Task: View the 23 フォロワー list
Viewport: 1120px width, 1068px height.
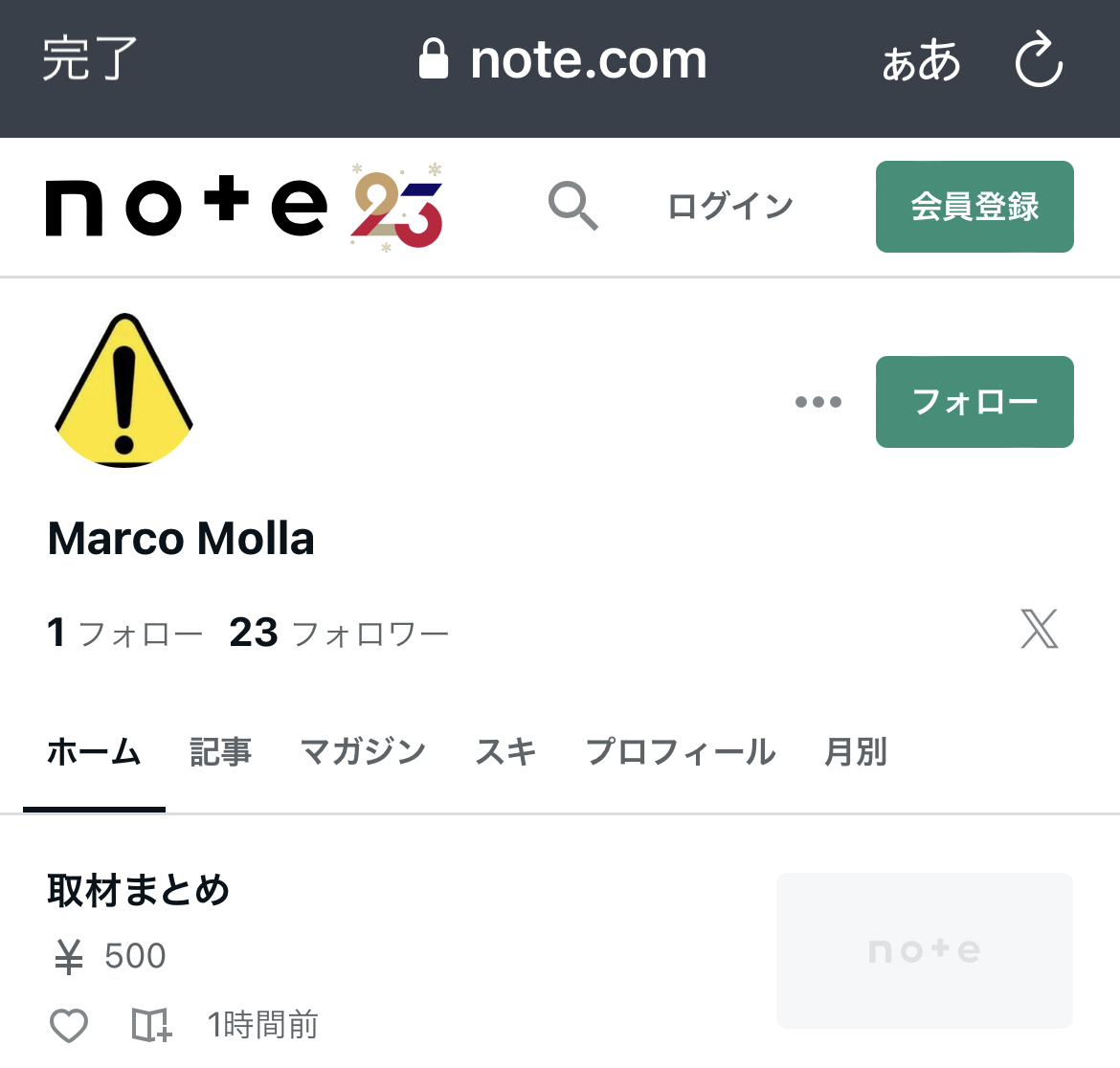Action: pyautogui.click(x=339, y=633)
